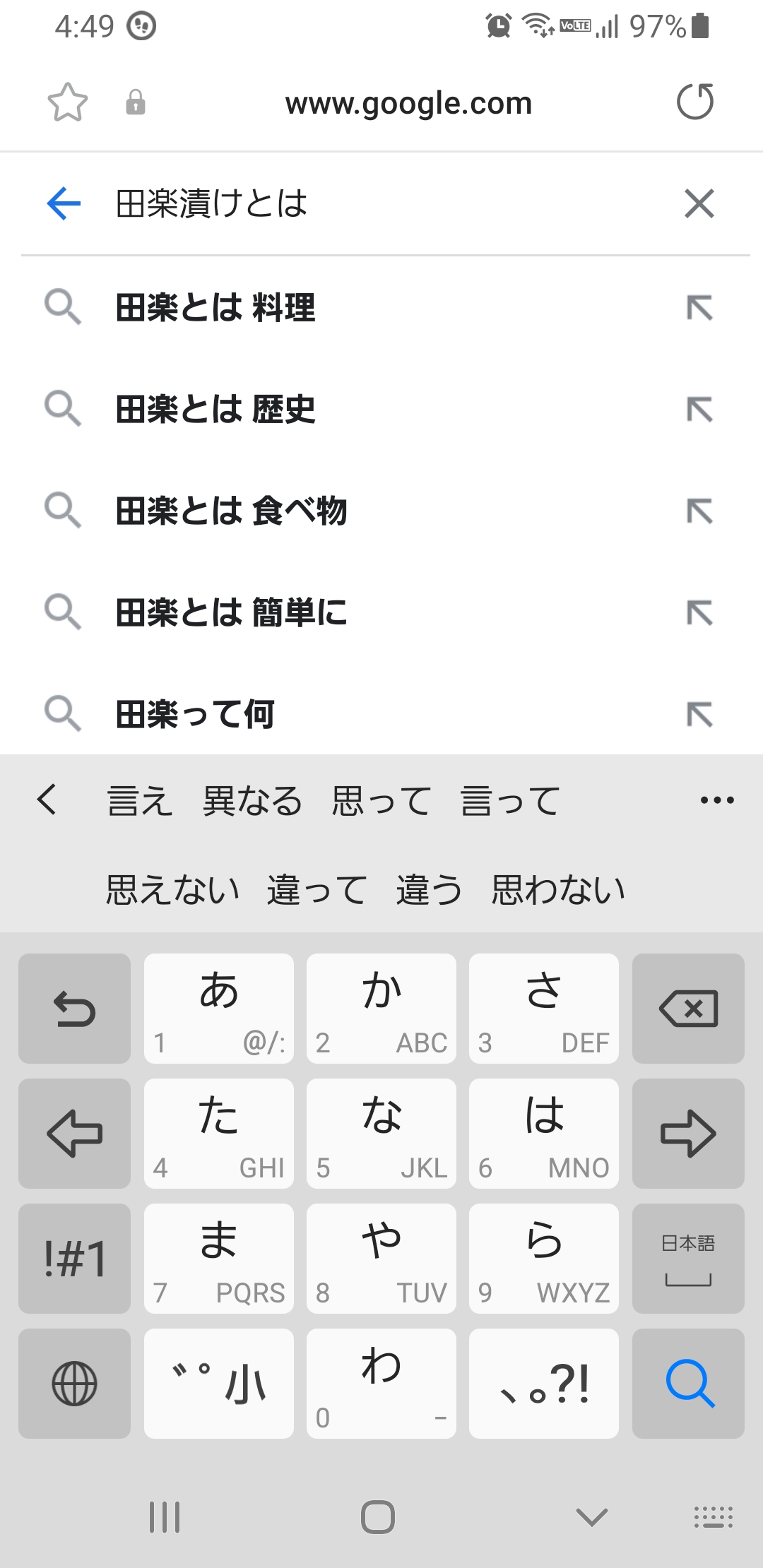This screenshot has width=763, height=1568.
Task: Open the suggestion 田楽とは 簡単に
Action: 231,613
